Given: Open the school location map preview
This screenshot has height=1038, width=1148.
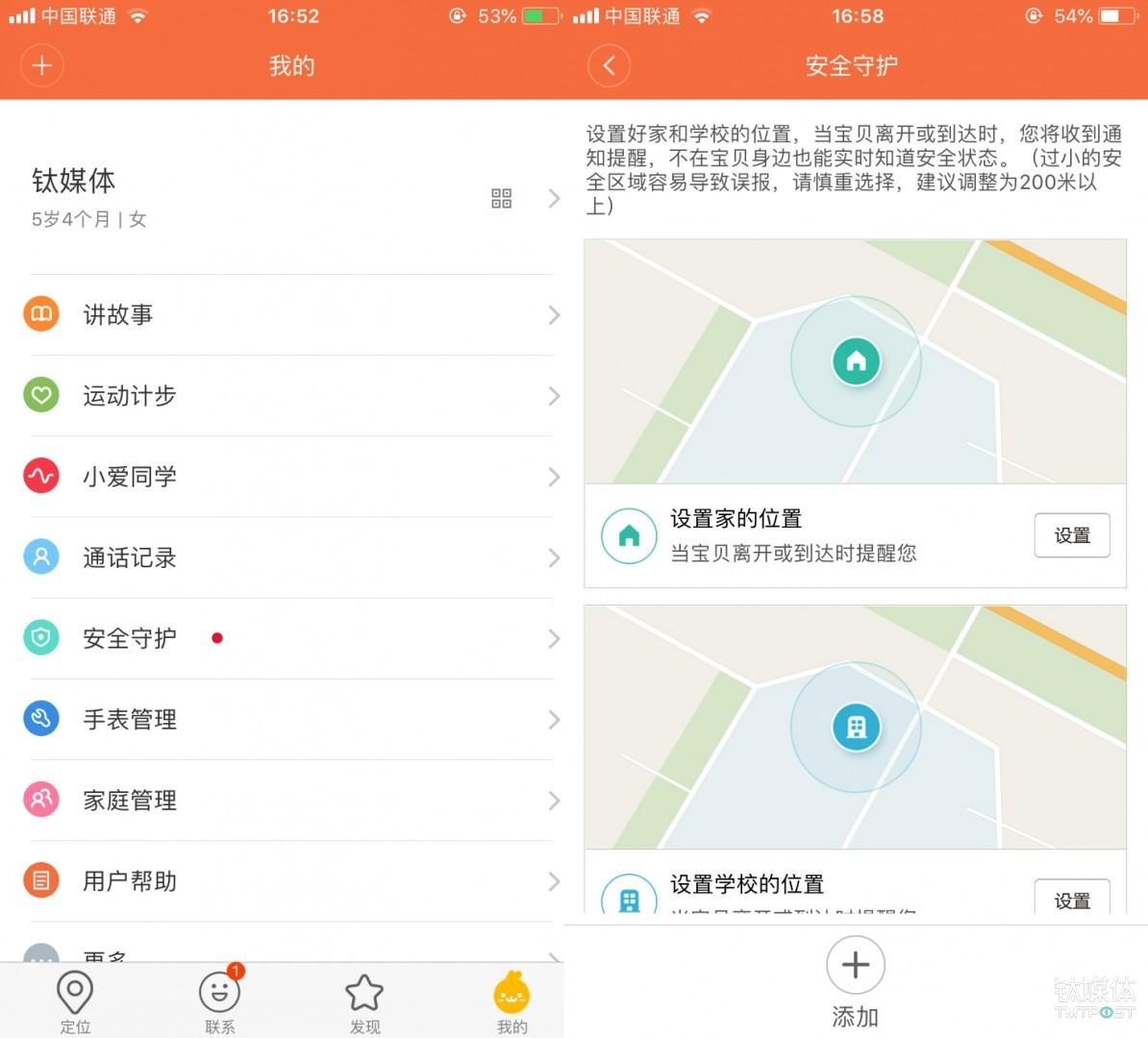Looking at the screenshot, I should point(855,728).
